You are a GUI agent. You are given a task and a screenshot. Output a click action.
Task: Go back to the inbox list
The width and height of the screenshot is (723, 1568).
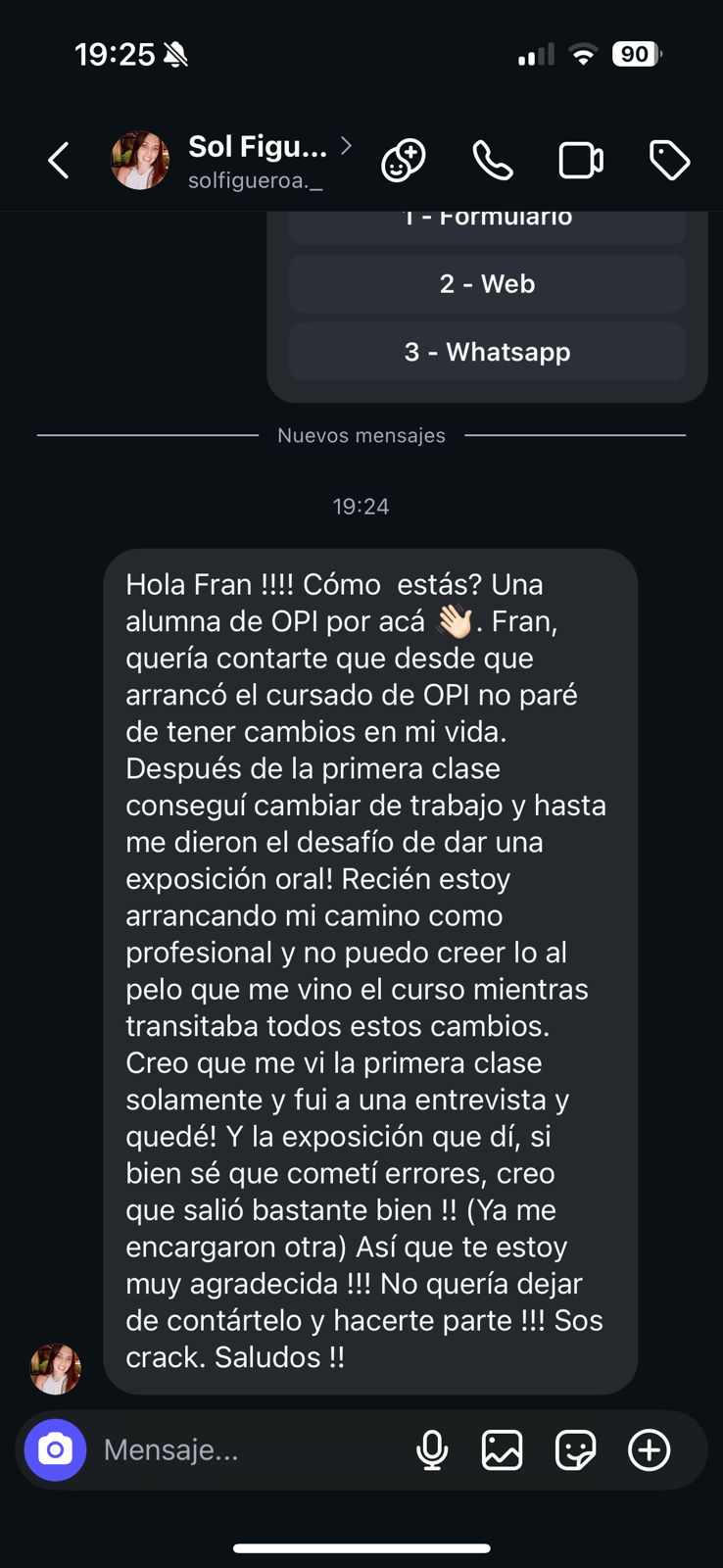click(x=59, y=161)
